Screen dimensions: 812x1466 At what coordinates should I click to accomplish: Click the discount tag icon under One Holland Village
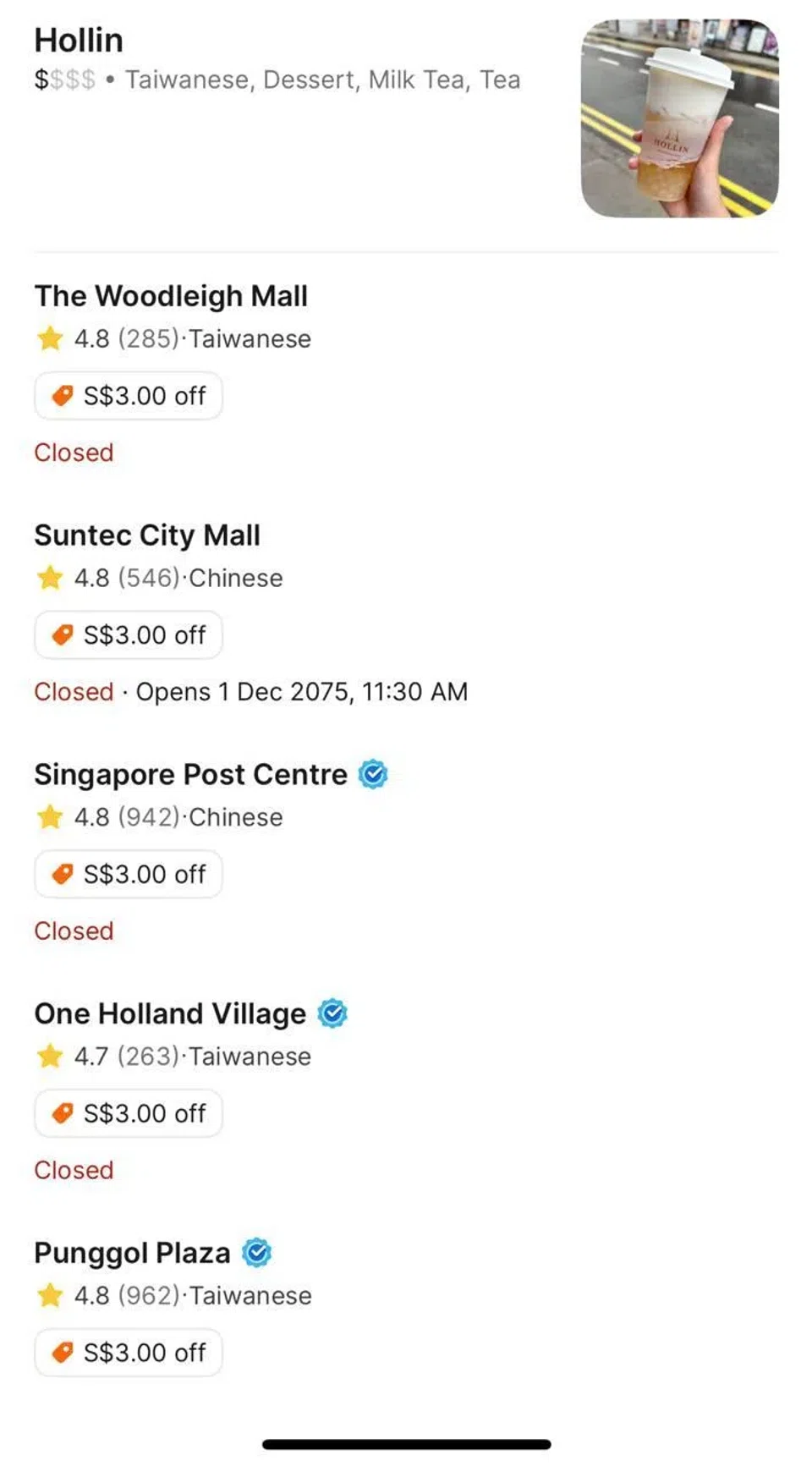(x=63, y=1113)
